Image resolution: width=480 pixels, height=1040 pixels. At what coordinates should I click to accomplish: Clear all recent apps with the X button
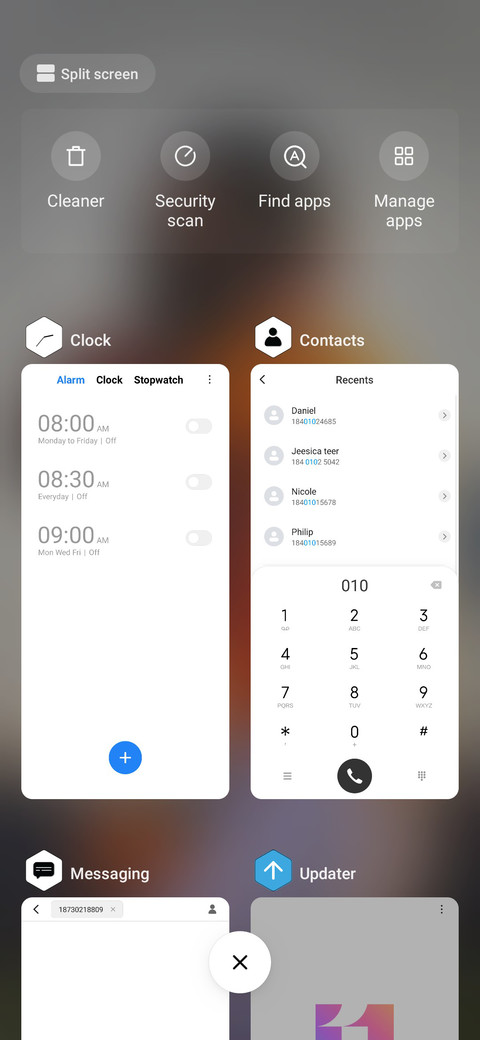tap(240, 962)
